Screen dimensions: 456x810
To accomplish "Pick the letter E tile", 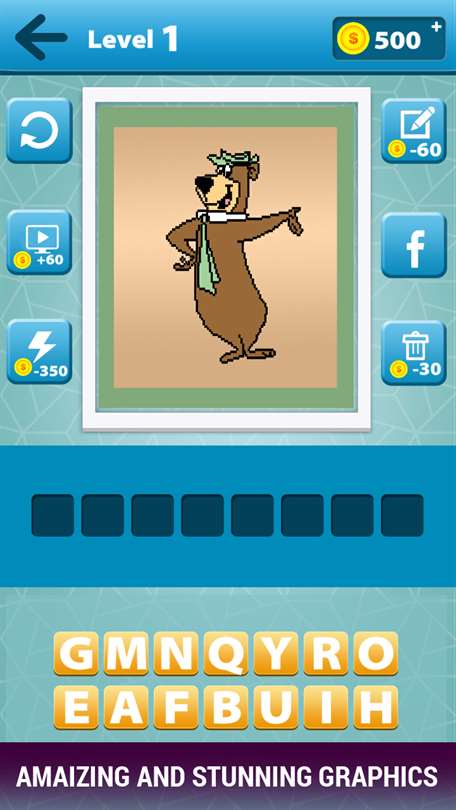I will tap(76, 707).
